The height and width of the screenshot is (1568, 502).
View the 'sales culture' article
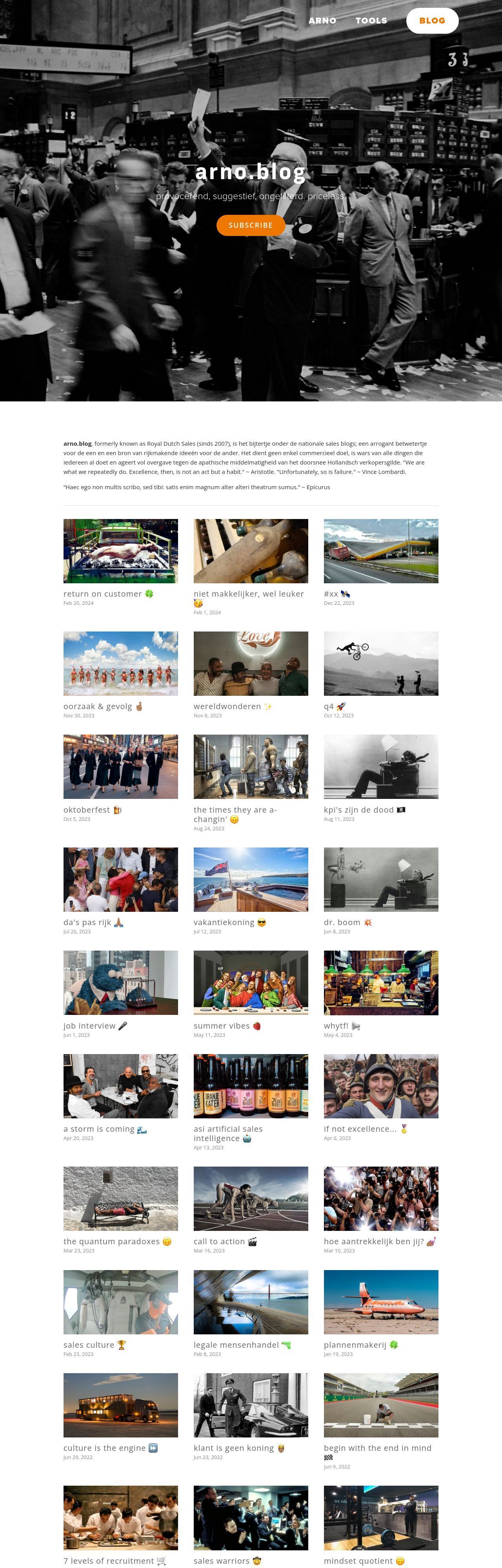point(89,1345)
